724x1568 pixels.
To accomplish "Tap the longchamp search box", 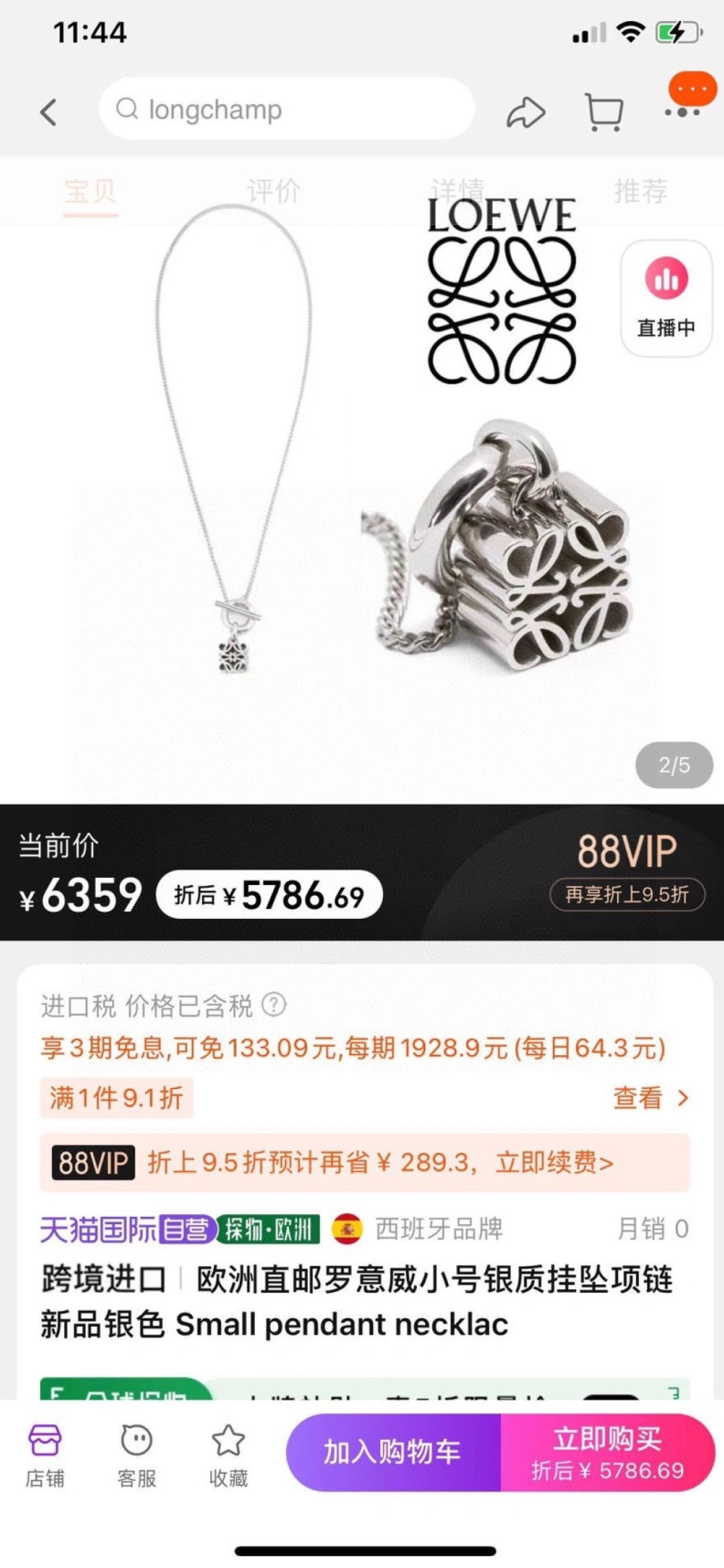I will 286,110.
